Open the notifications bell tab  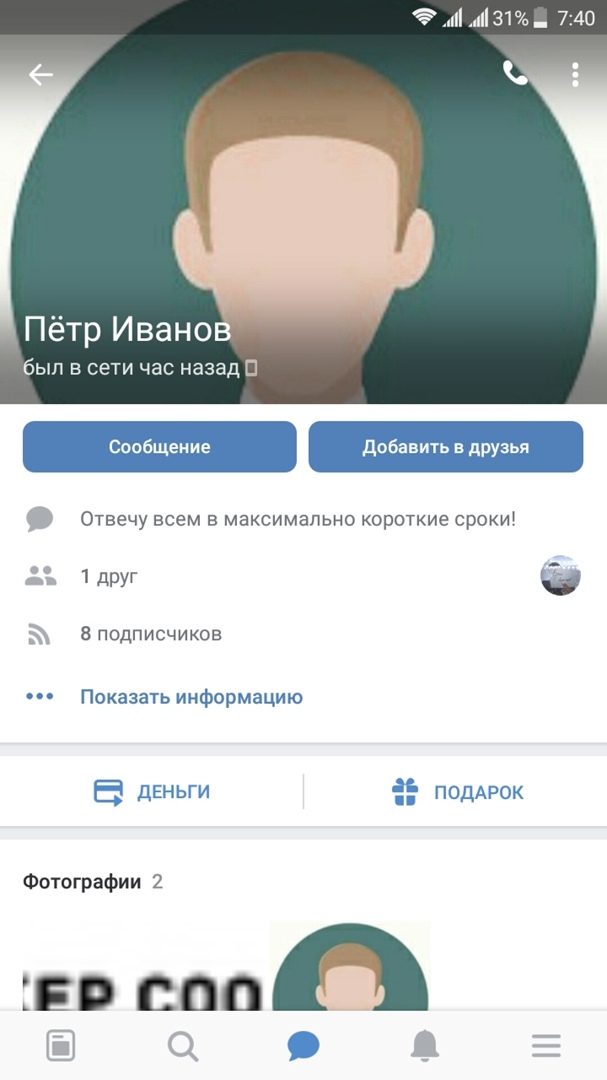(425, 1046)
